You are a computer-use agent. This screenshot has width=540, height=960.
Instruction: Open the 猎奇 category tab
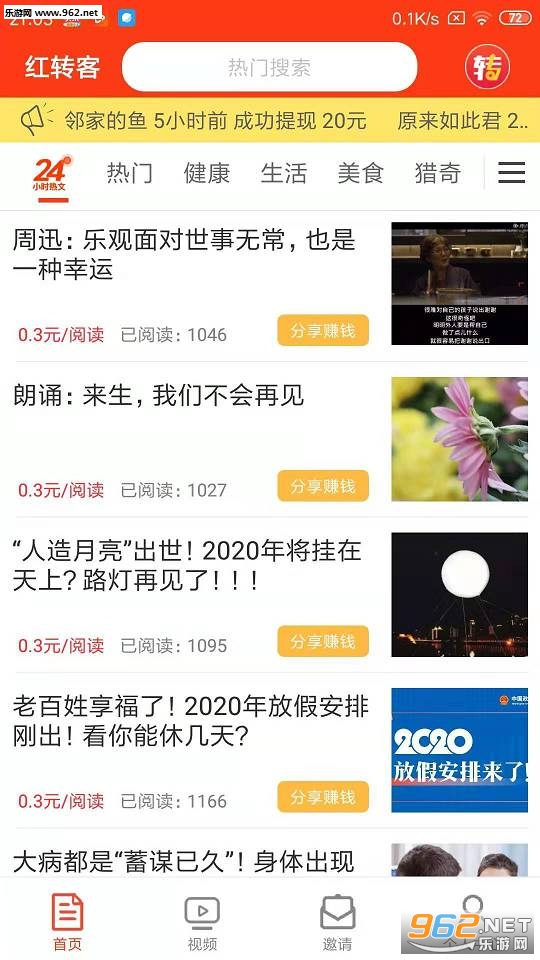coord(438,173)
